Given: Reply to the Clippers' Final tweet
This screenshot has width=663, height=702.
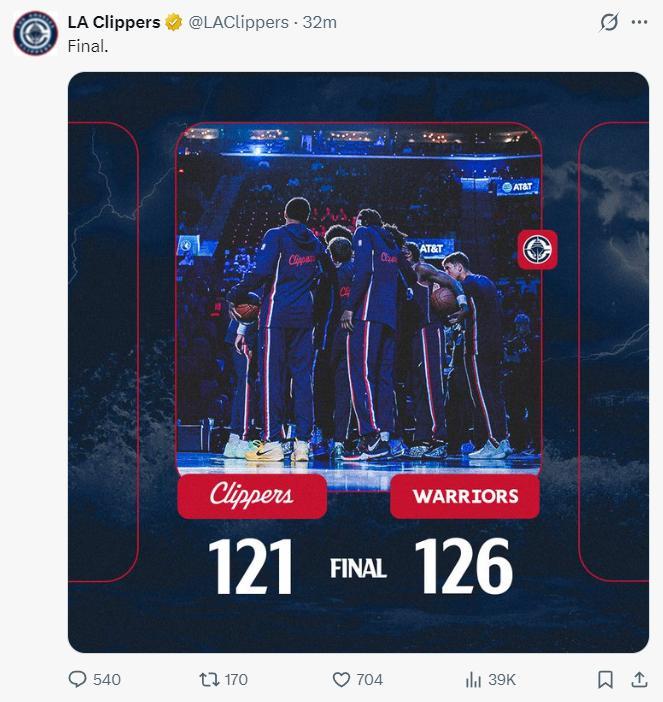Looking at the screenshot, I should point(79,679).
